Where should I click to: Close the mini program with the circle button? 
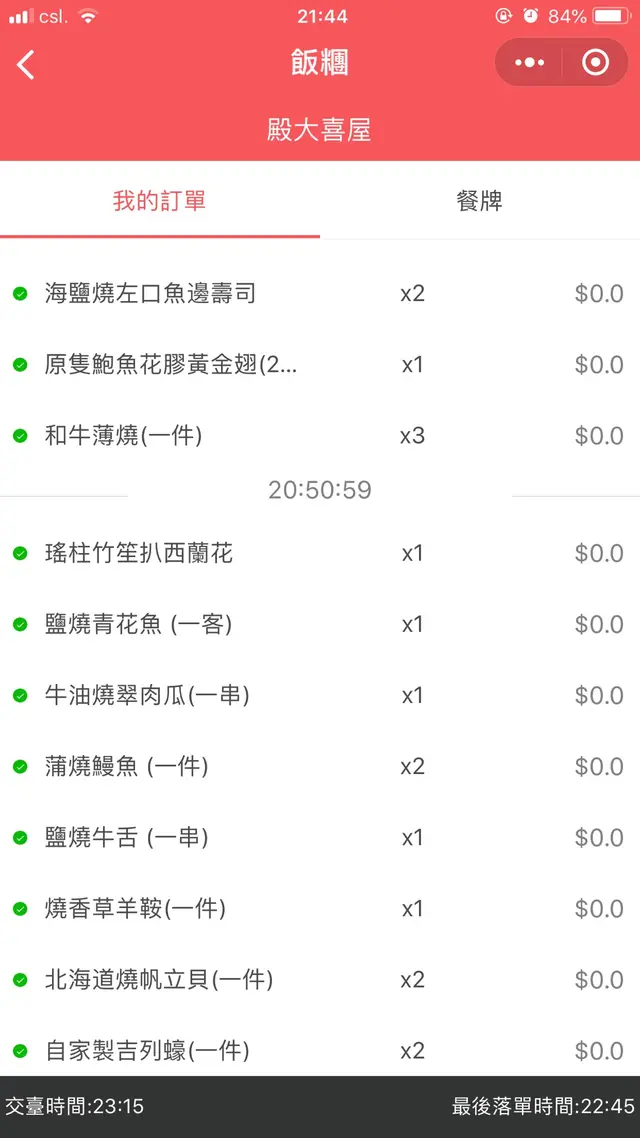click(x=595, y=63)
